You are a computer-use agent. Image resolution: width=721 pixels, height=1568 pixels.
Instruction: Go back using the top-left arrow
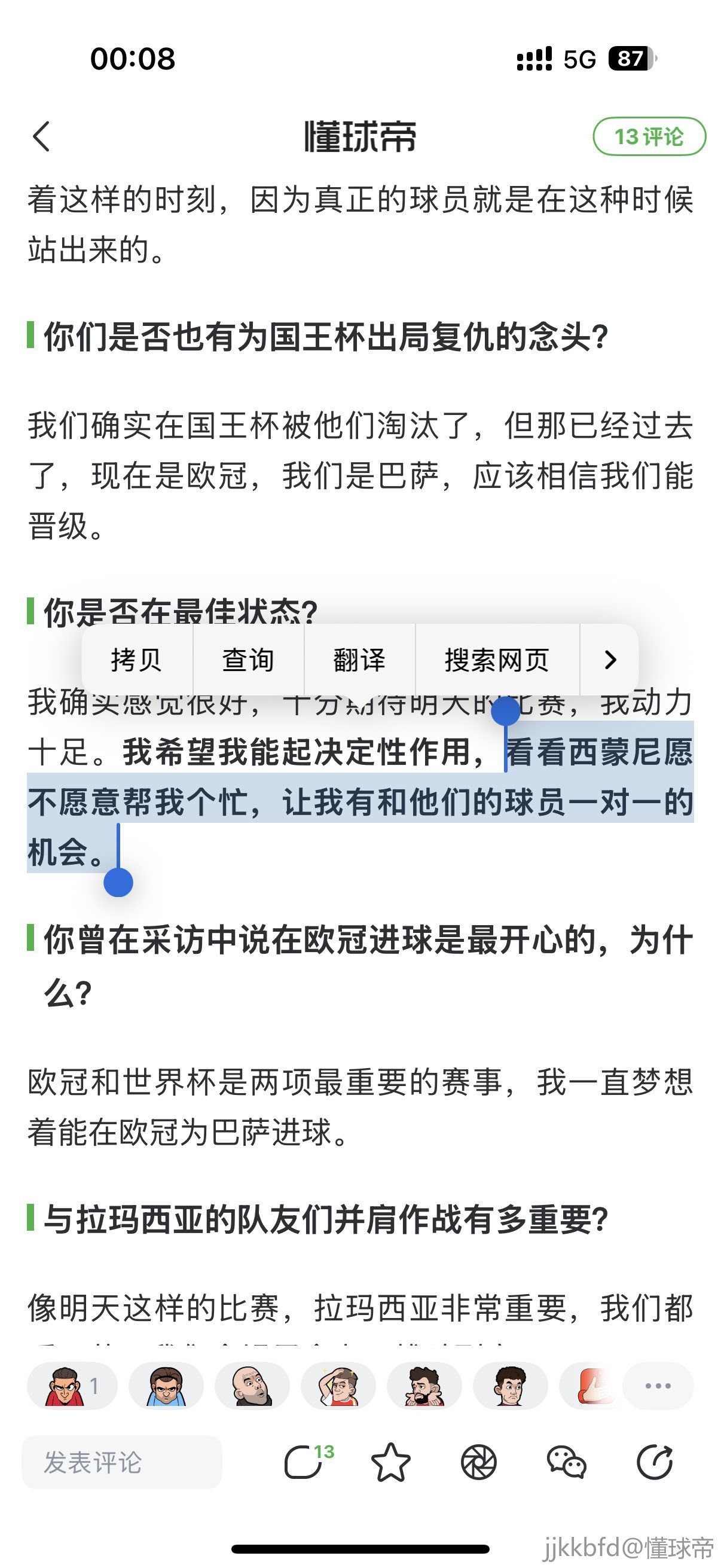(x=41, y=136)
